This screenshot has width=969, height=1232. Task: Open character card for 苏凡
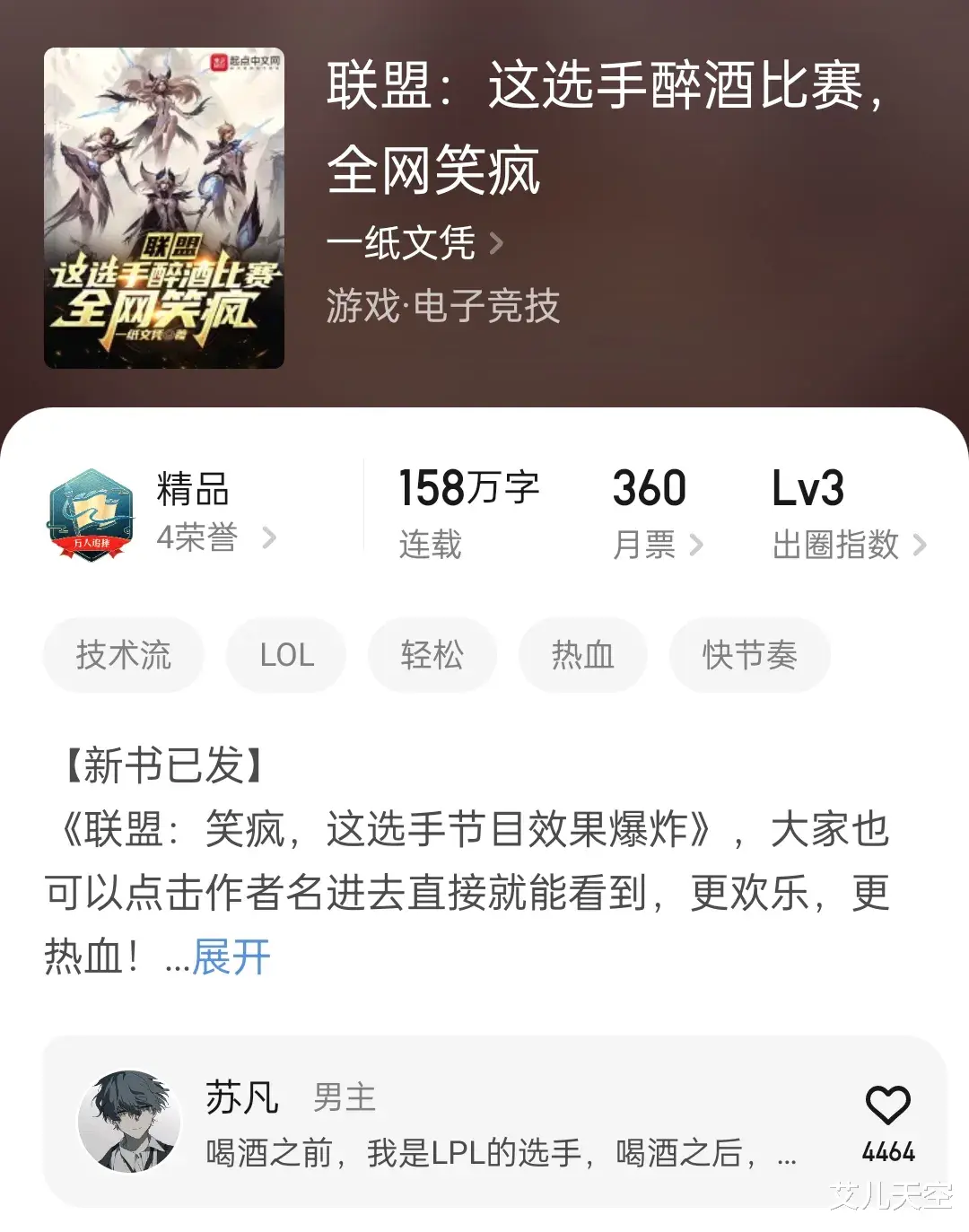pos(449,1122)
